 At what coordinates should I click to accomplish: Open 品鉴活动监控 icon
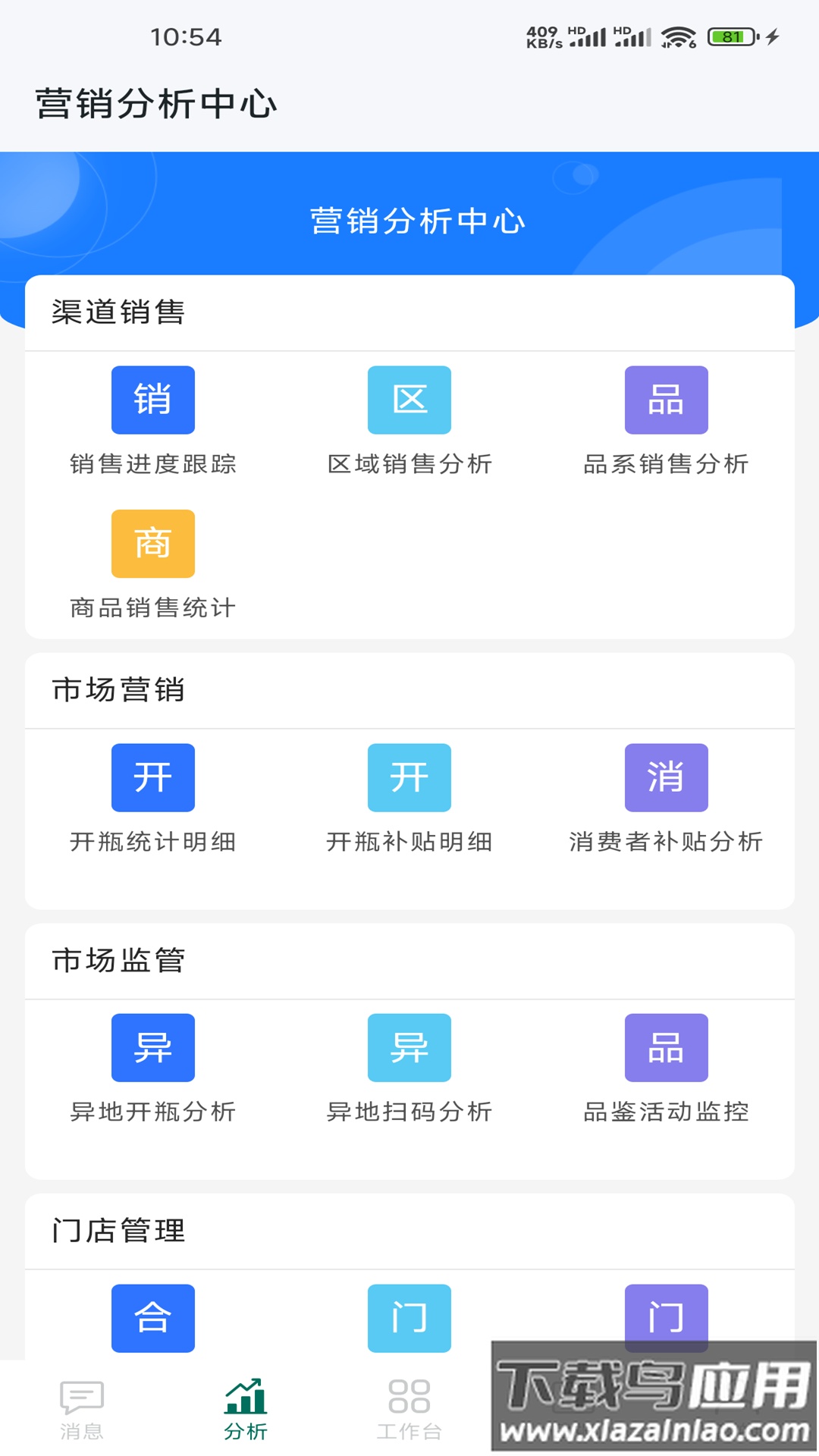click(x=666, y=1048)
